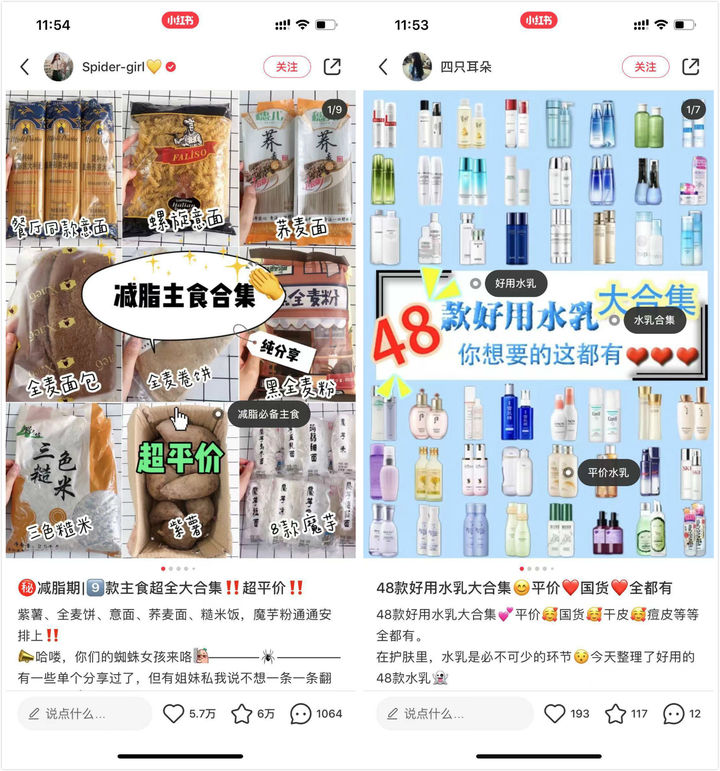
Task: Open Spider-girl's profile avatar
Action: pyautogui.click(x=59, y=67)
